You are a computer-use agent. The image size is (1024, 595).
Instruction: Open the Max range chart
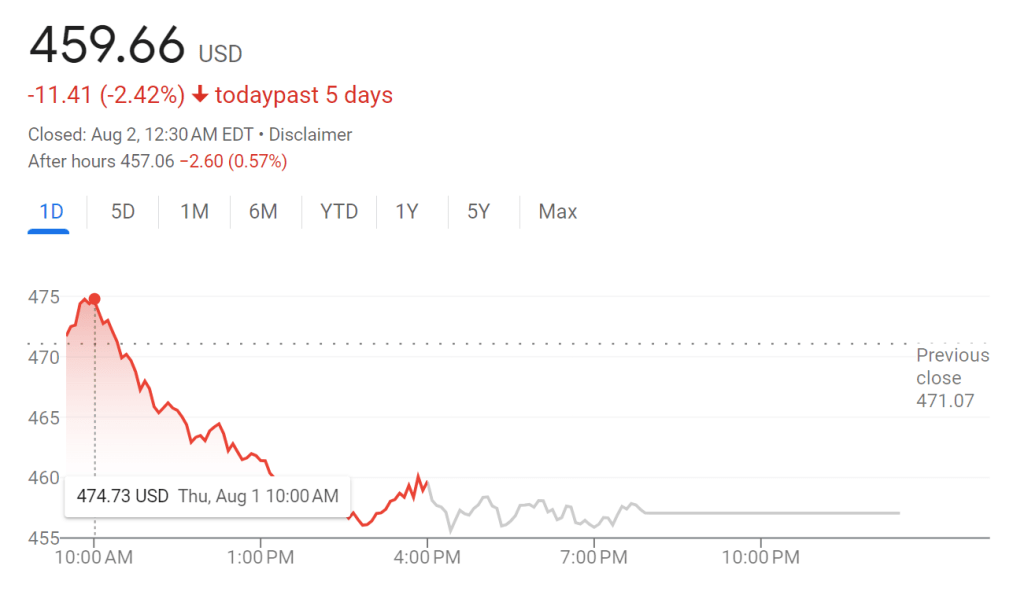pos(558,212)
